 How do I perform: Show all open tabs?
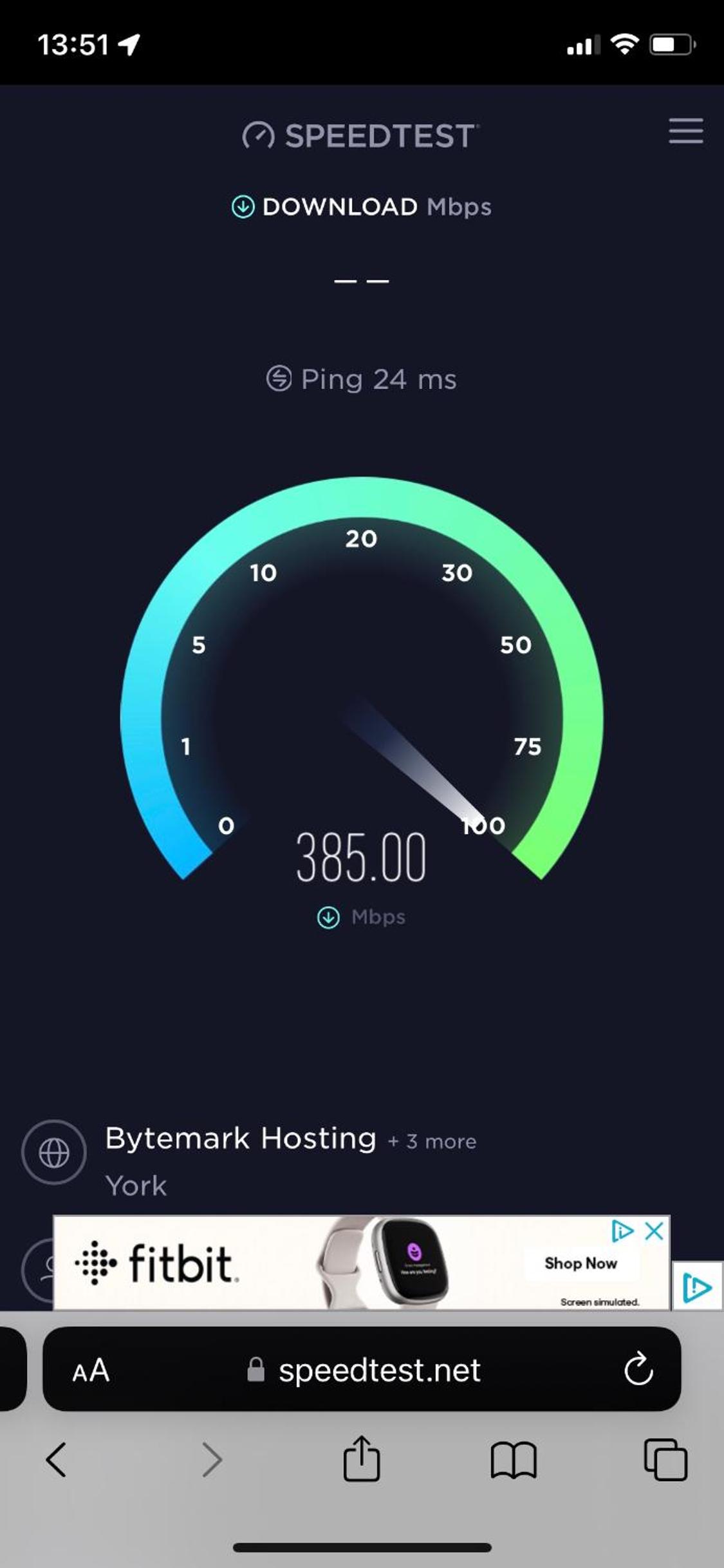click(x=665, y=1460)
